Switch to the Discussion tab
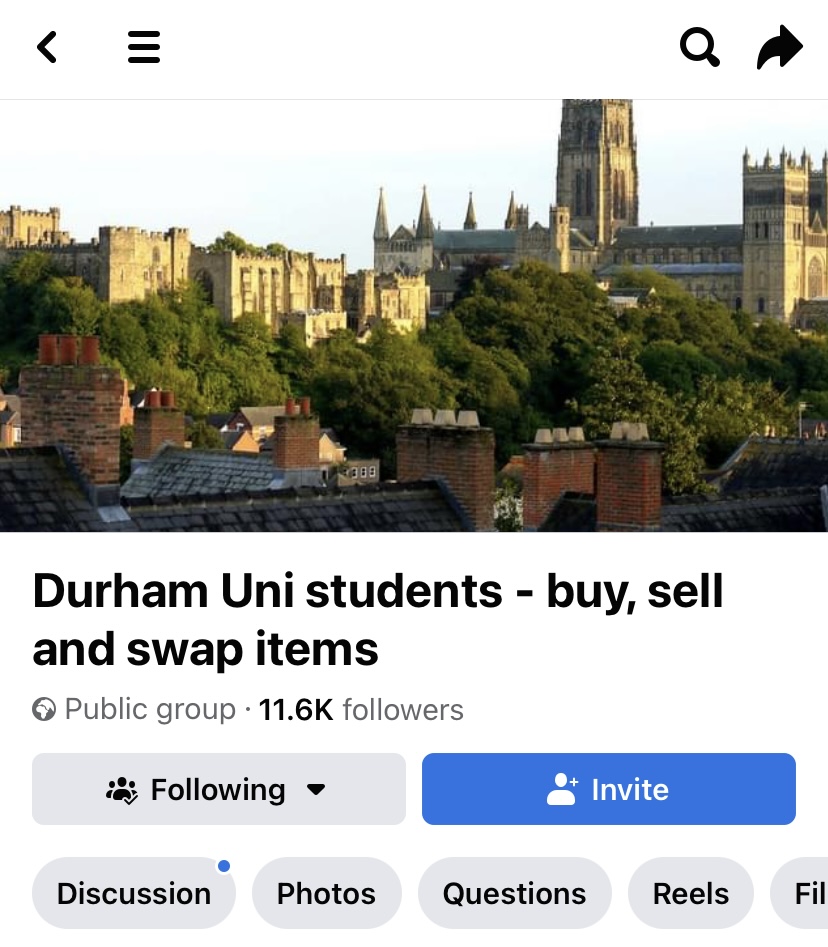The width and height of the screenshot is (828, 947). pos(133,893)
